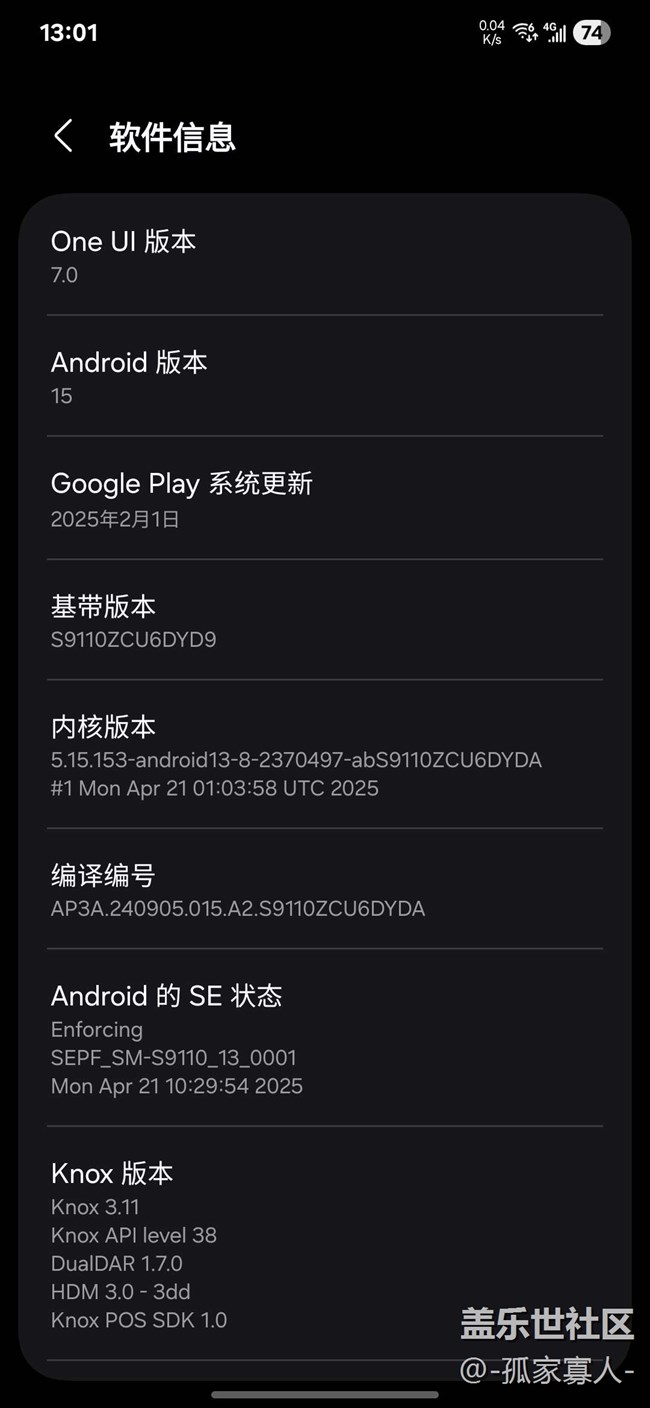The width and height of the screenshot is (650, 1408).
Task: Go back from the 软件信息 page
Action: click(x=64, y=137)
